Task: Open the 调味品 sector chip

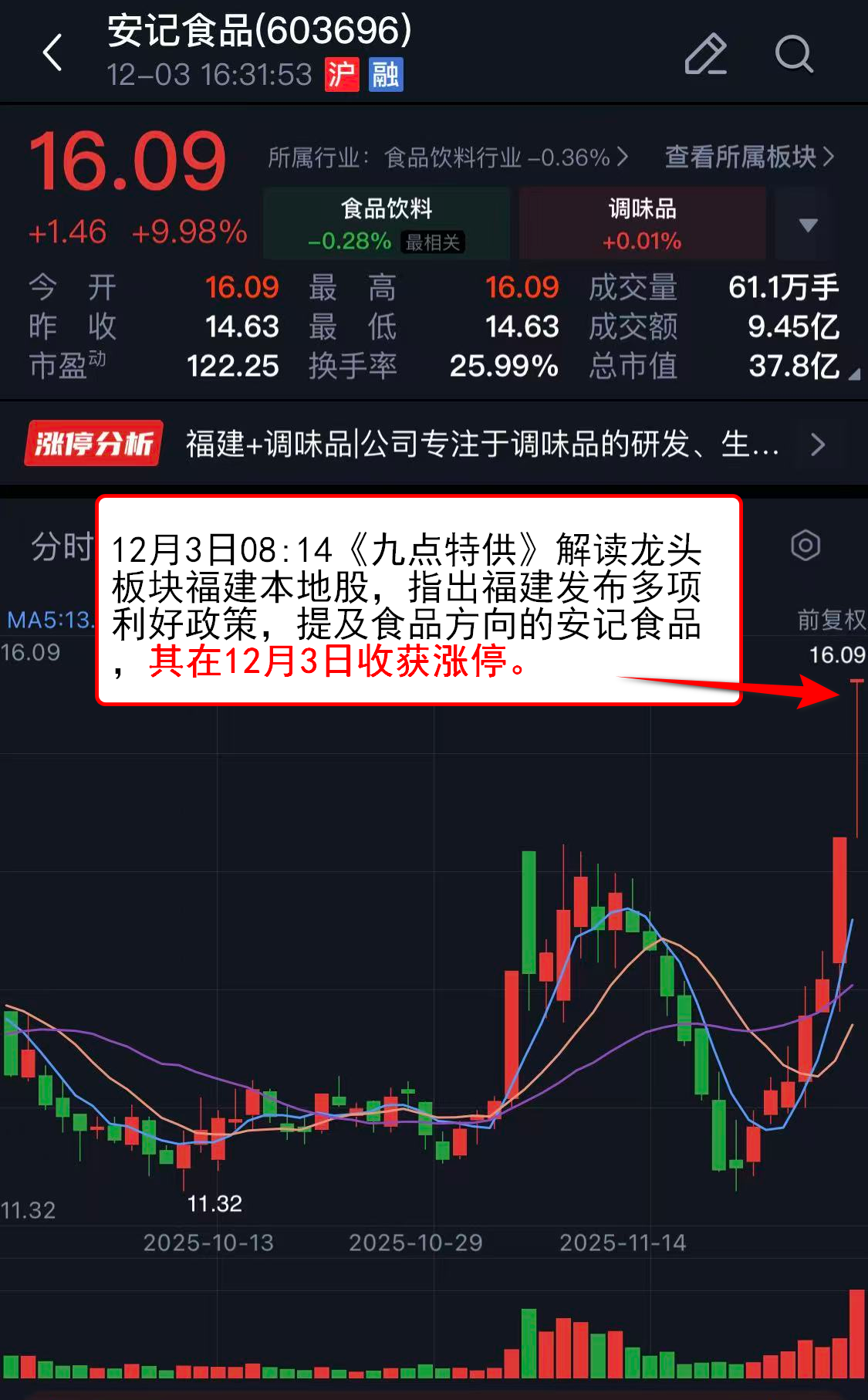Action: (642, 224)
